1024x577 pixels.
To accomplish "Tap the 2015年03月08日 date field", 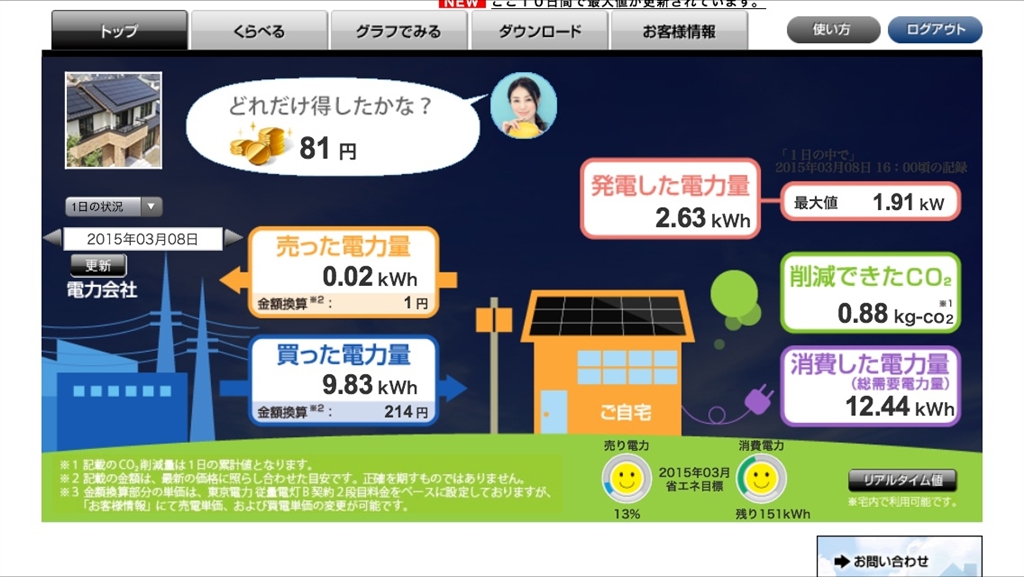I will point(142,239).
